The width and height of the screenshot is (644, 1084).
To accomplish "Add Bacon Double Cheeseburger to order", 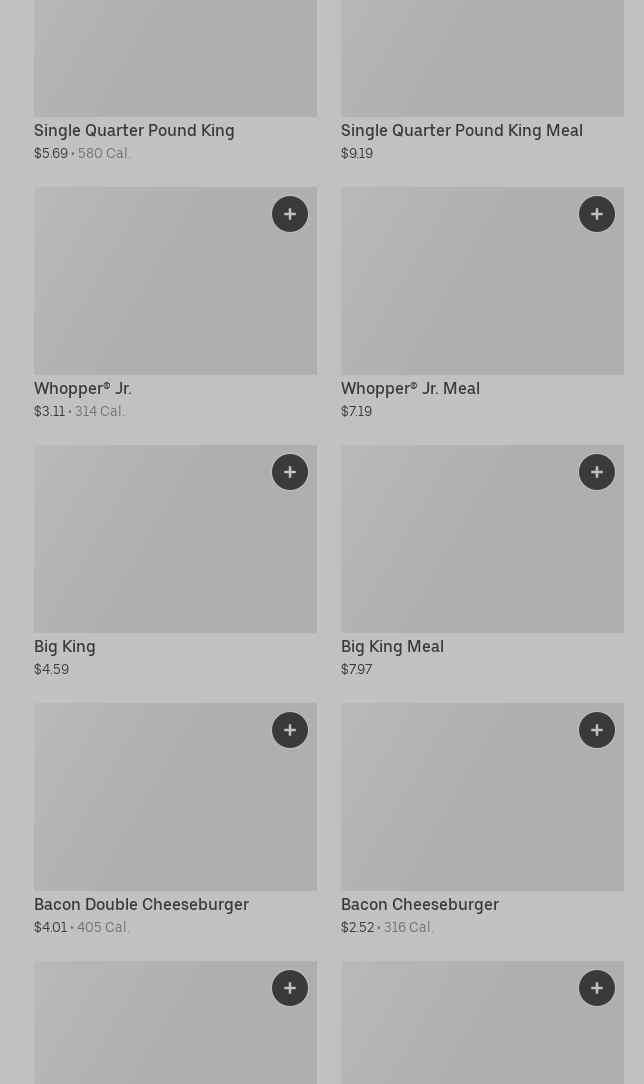I will (x=290, y=730).
